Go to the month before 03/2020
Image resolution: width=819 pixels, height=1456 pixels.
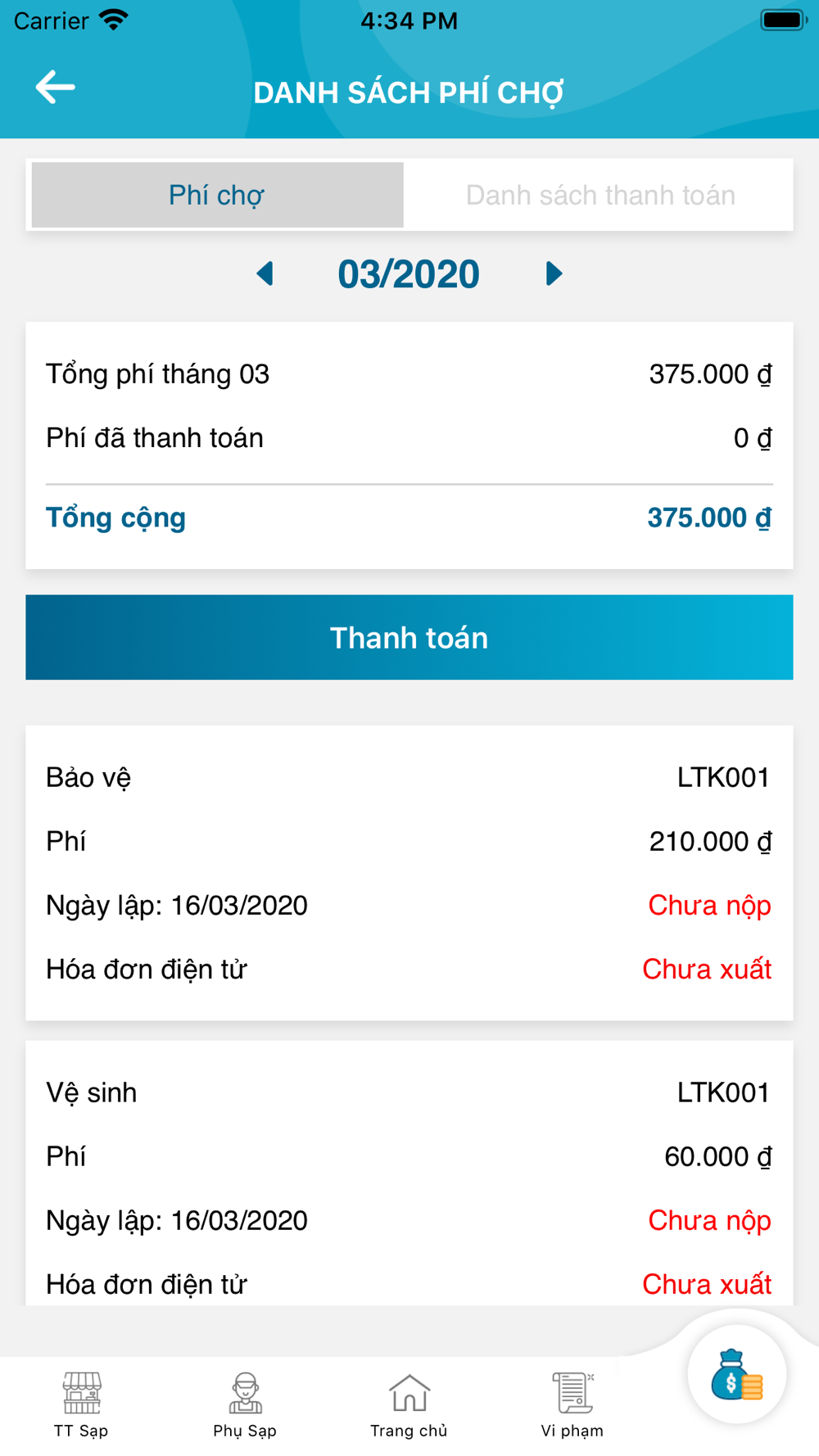click(x=265, y=274)
